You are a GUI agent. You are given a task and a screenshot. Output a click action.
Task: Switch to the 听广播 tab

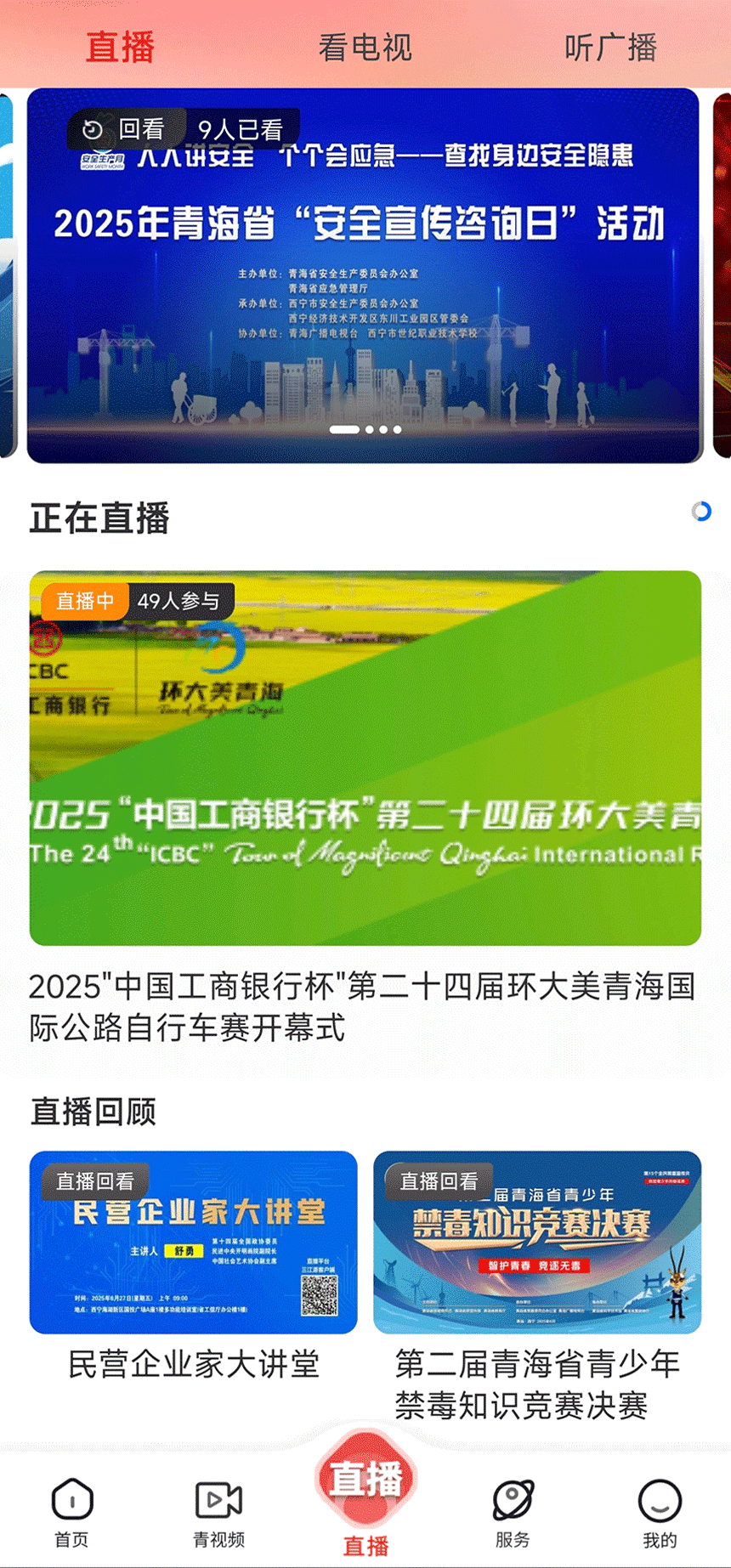tap(609, 48)
